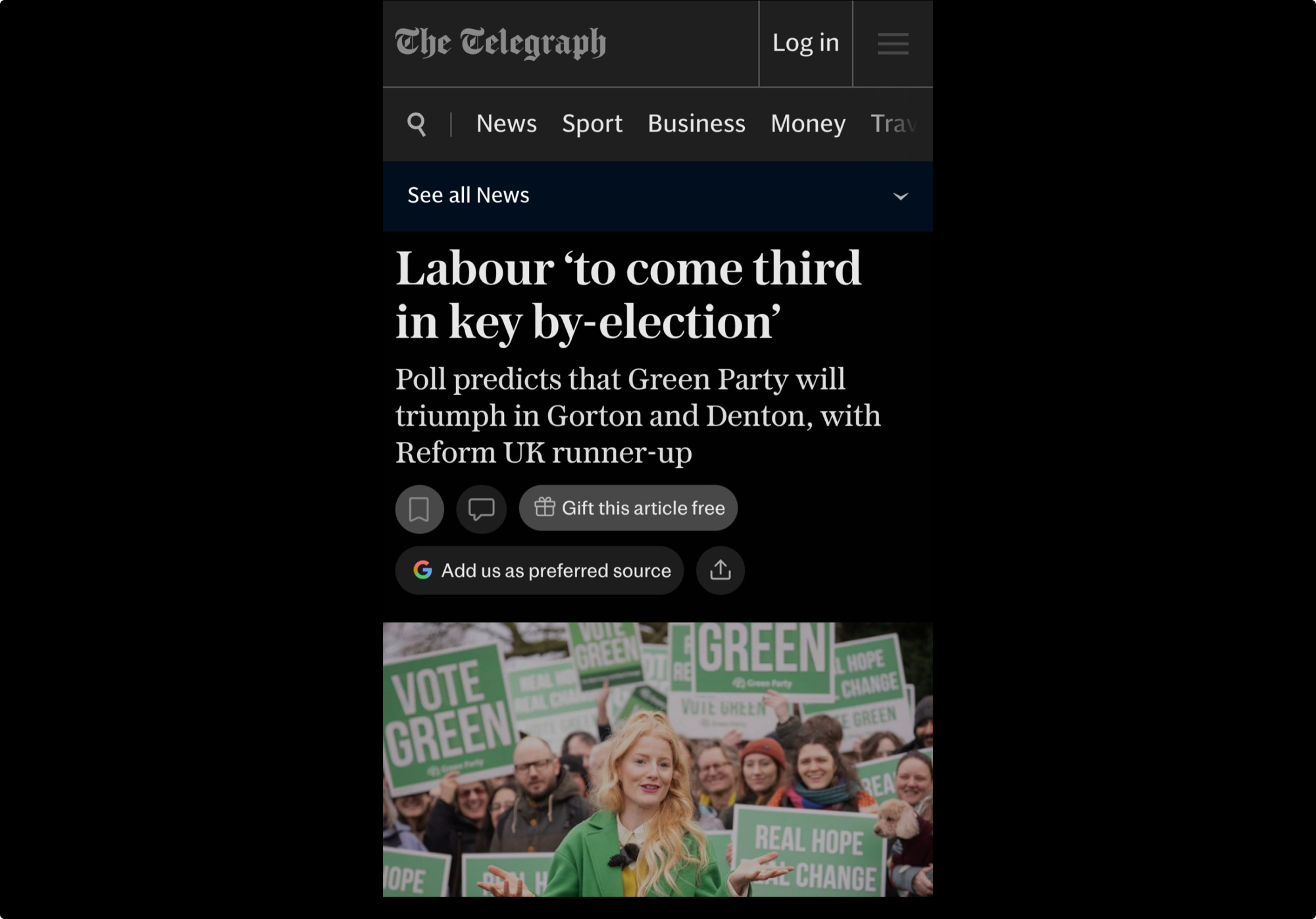Tap the Log in button

805,43
